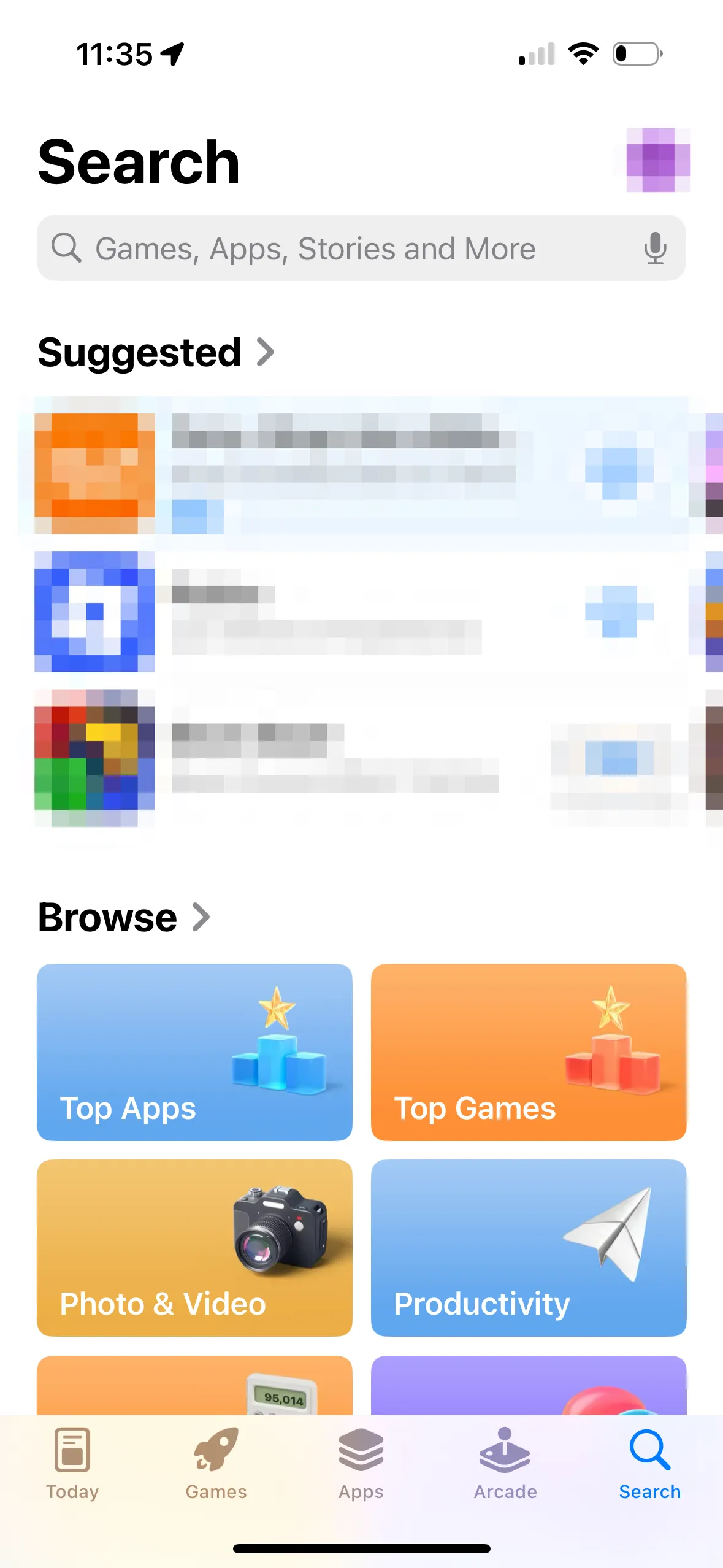Open the Top Apps category

[194, 1052]
